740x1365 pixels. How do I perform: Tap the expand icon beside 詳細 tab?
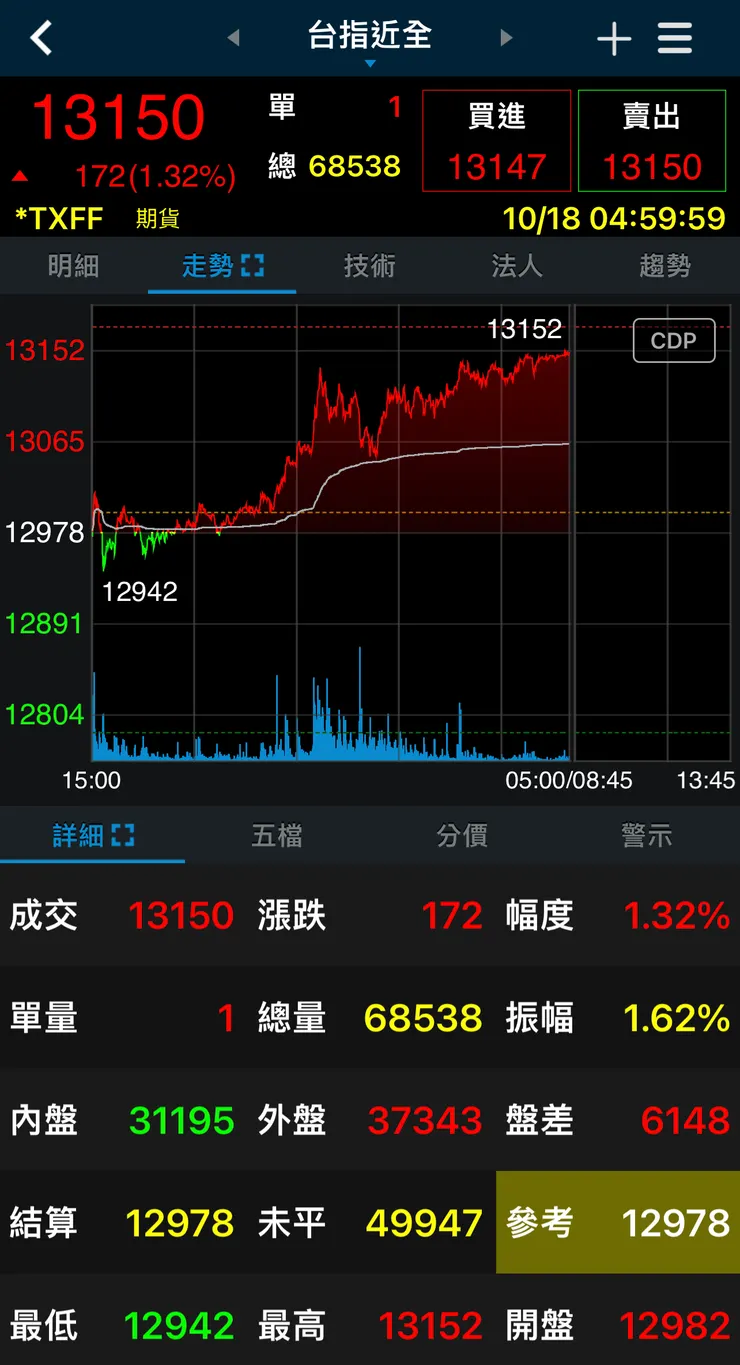pos(124,836)
